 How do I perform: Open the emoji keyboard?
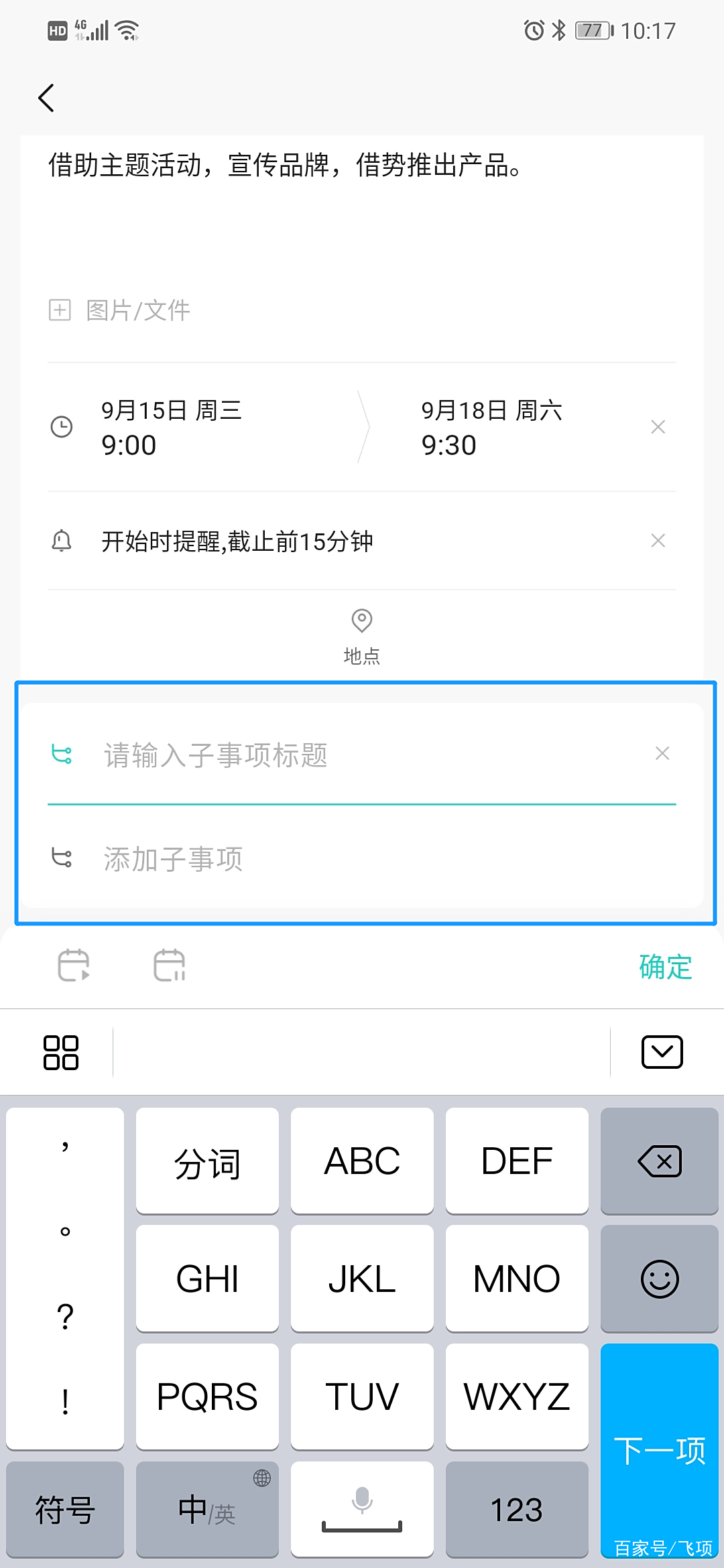[660, 1279]
